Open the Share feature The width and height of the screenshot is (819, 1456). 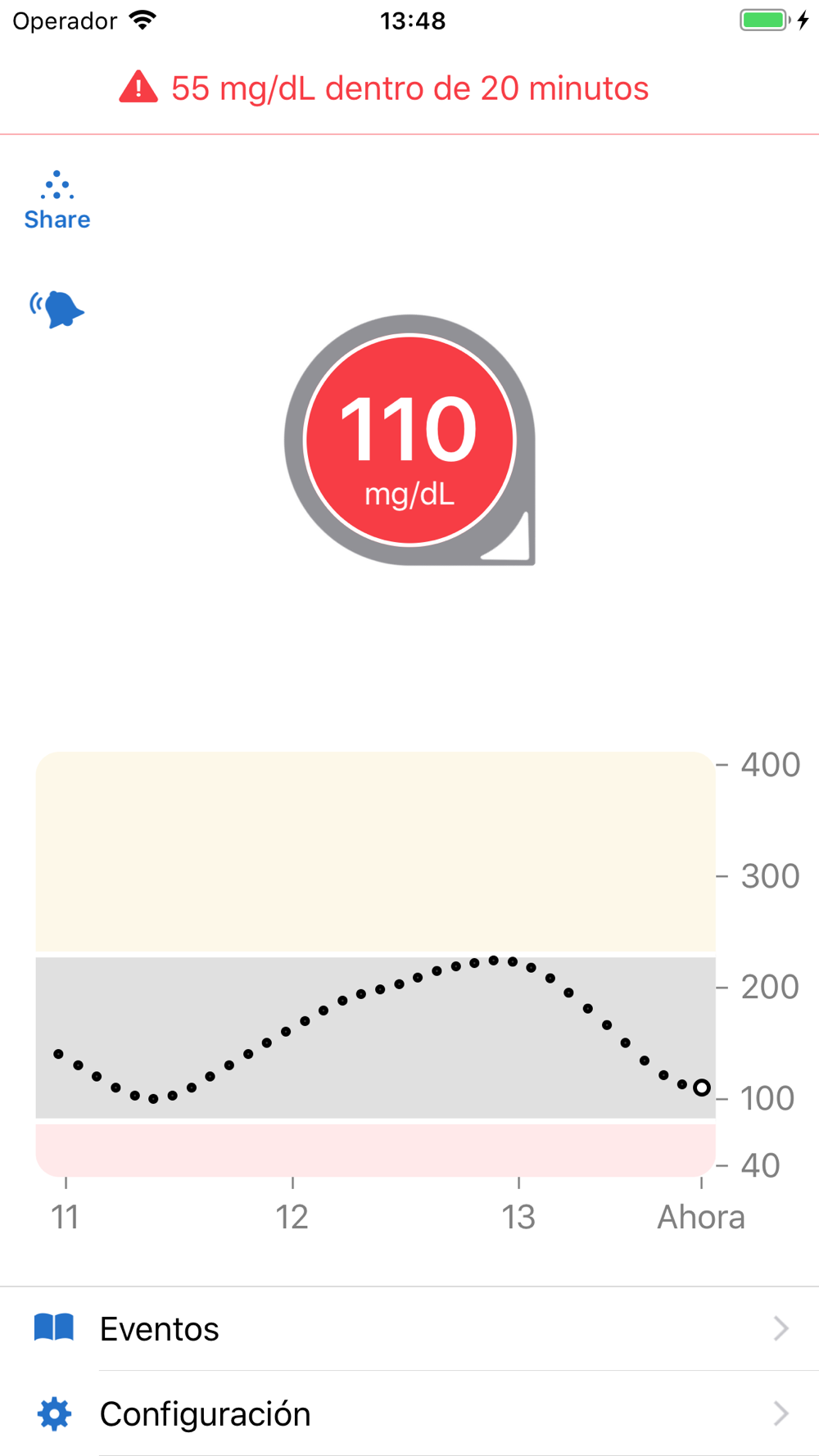57,201
